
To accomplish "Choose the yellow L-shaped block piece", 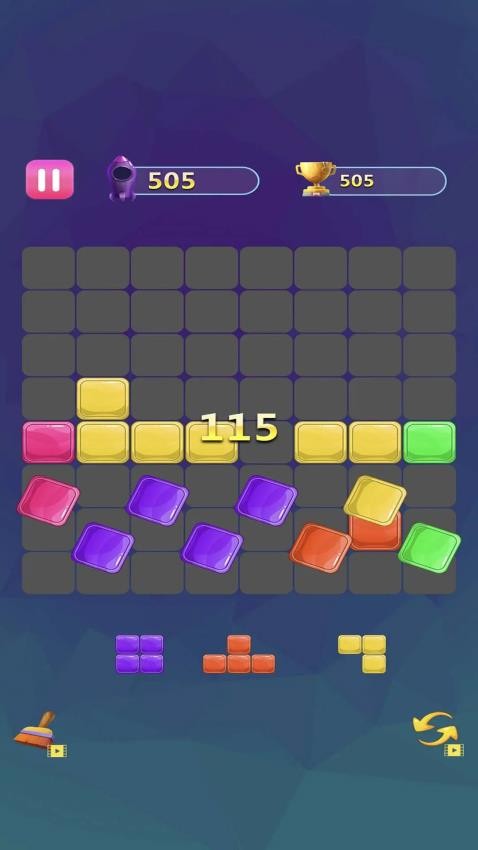I will click(x=362, y=654).
